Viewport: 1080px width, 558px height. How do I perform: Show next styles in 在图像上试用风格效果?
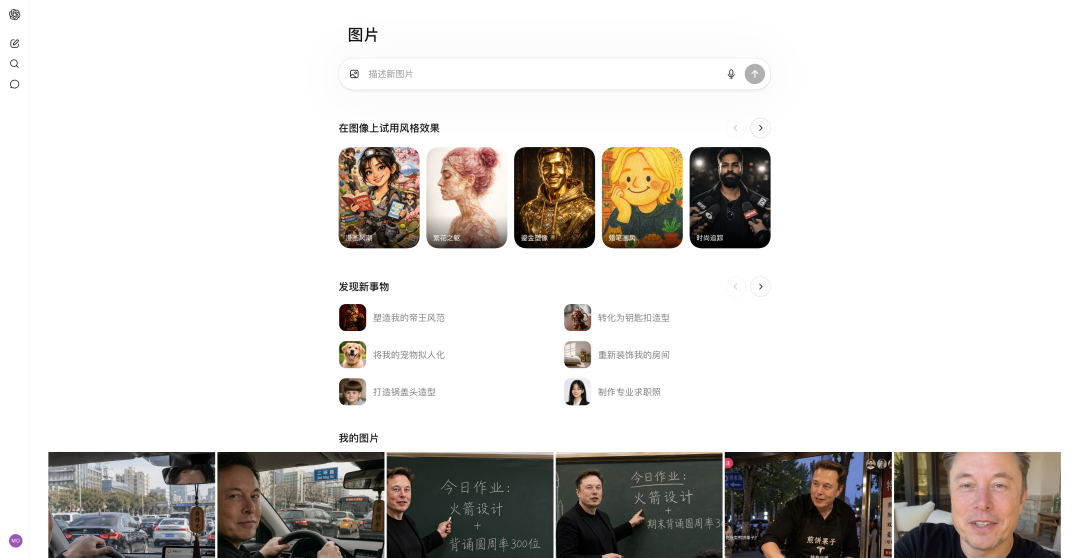pyautogui.click(x=760, y=128)
